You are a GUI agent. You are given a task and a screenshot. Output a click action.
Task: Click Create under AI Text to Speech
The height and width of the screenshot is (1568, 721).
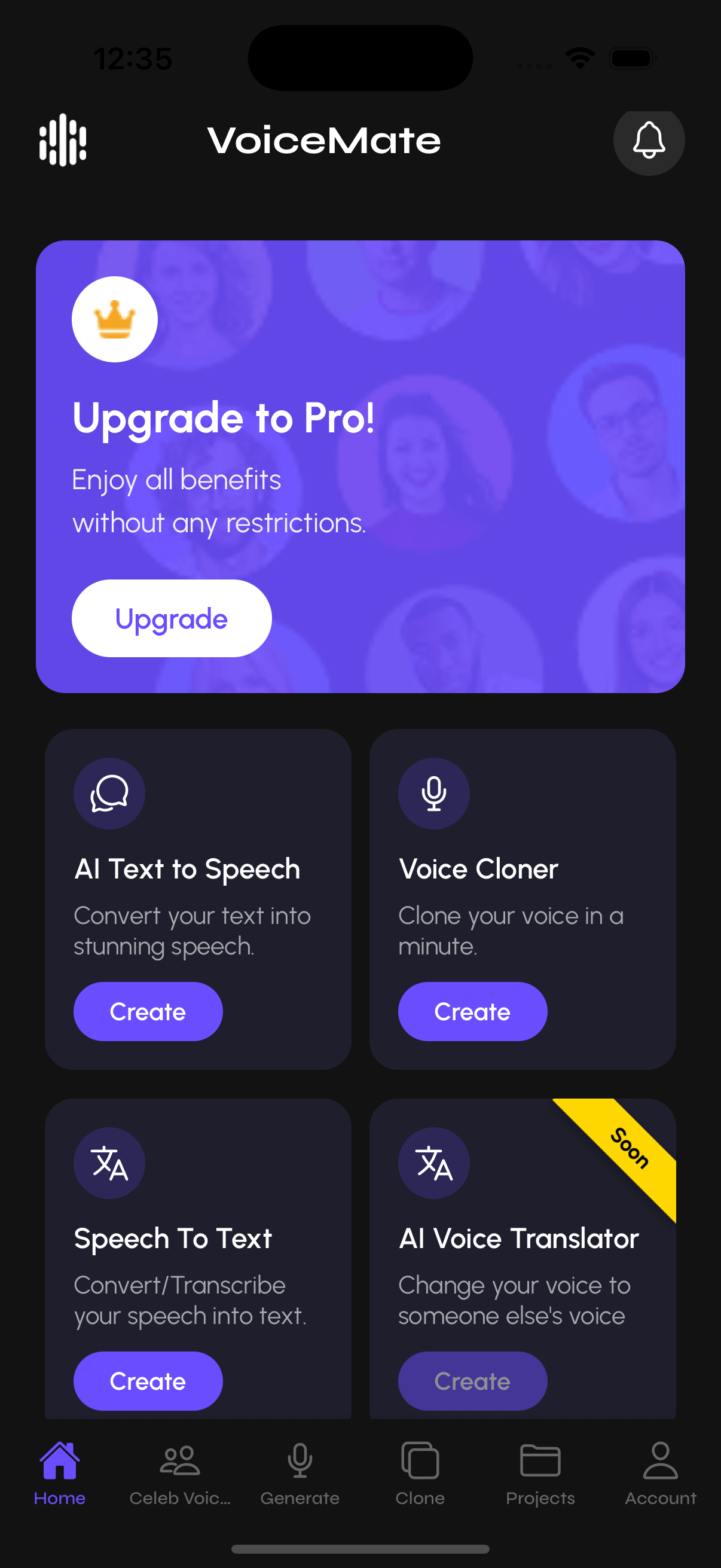tap(148, 1011)
